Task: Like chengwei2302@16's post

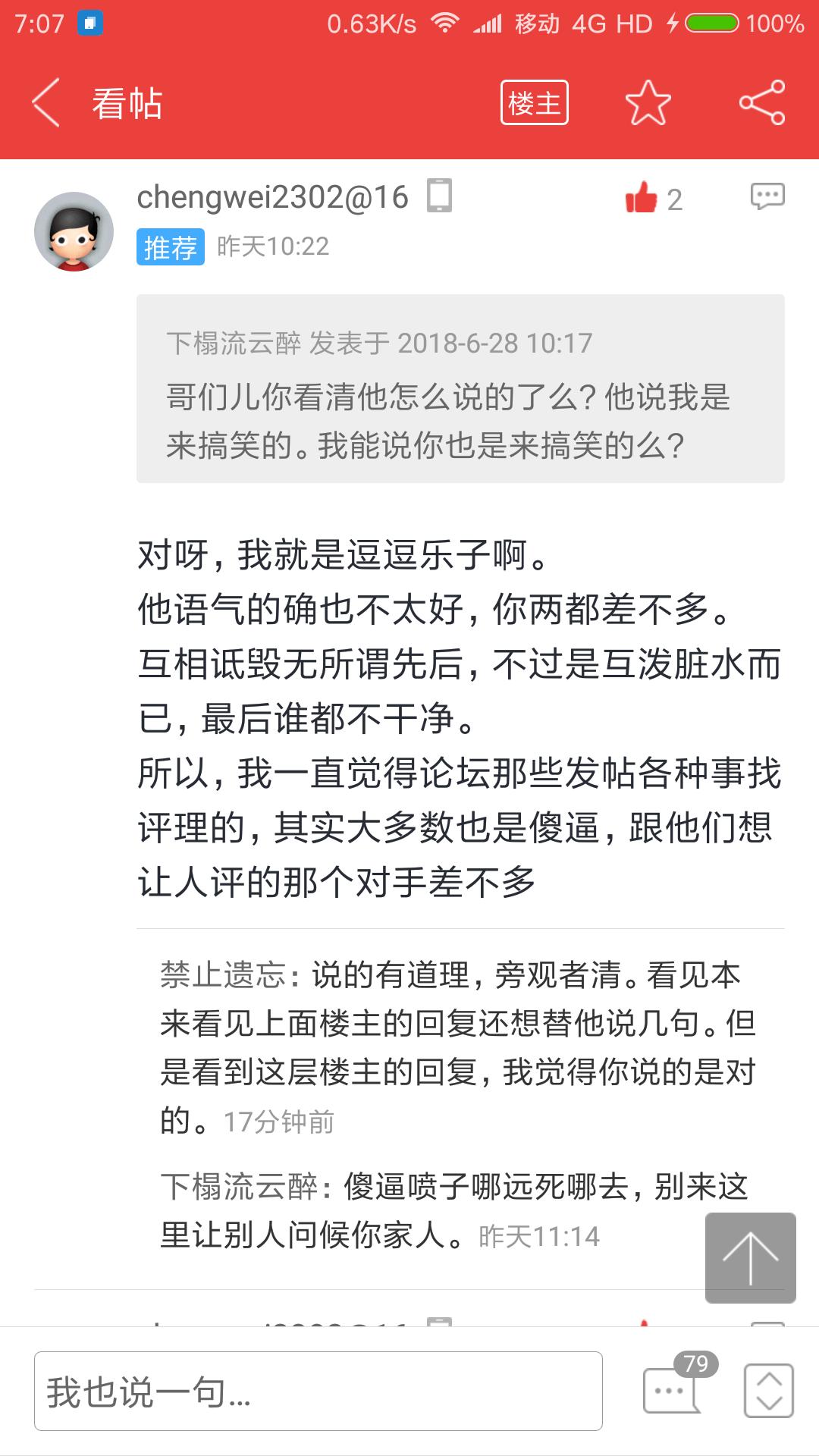Action: [642, 198]
